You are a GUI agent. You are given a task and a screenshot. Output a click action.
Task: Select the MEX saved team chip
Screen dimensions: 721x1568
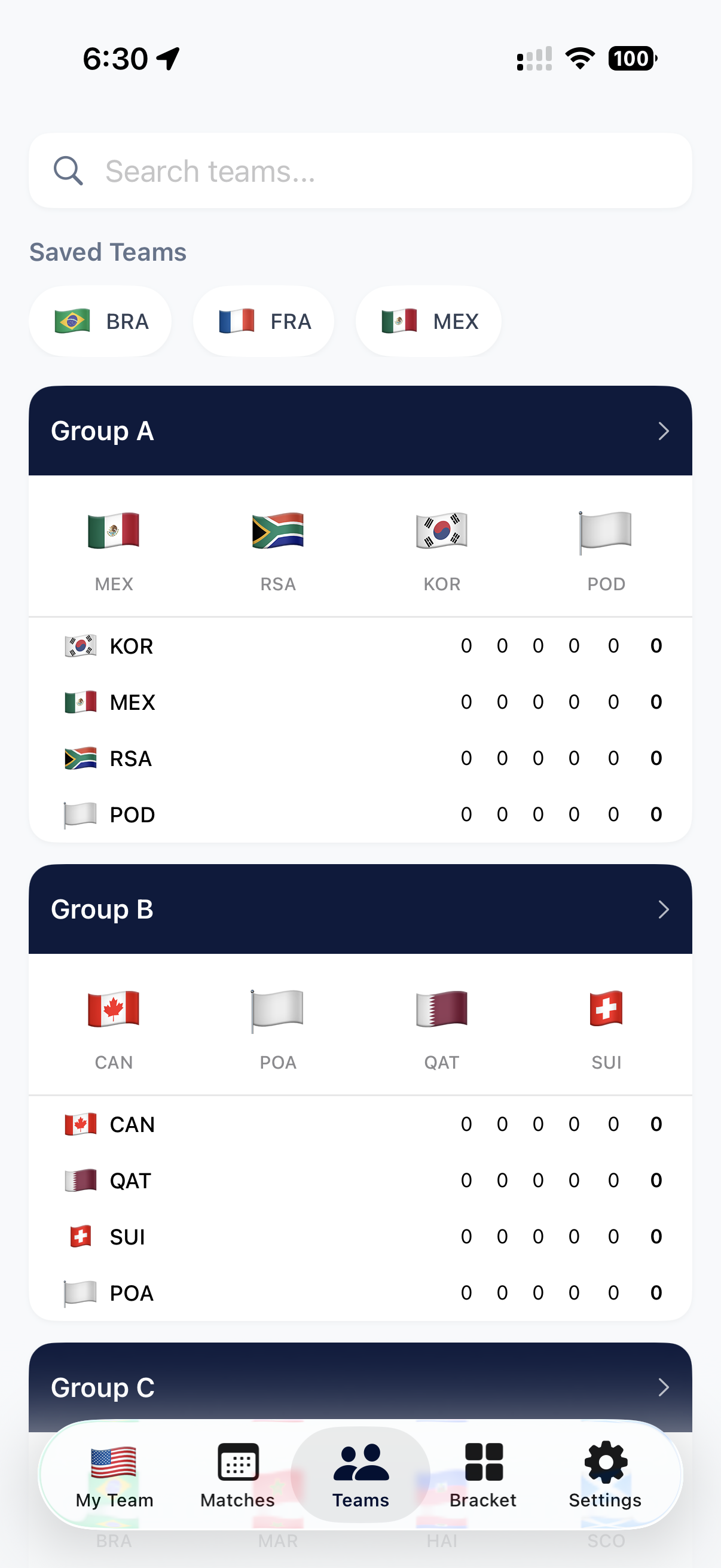coord(427,321)
